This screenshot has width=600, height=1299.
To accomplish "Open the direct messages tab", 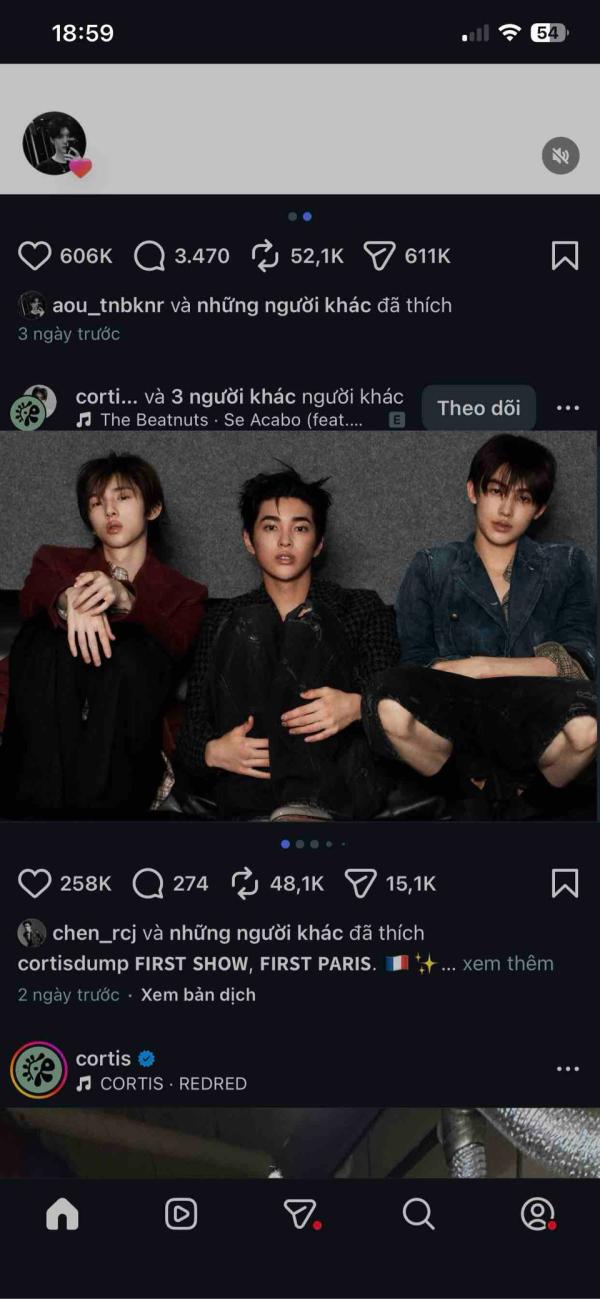I will (x=300, y=1214).
